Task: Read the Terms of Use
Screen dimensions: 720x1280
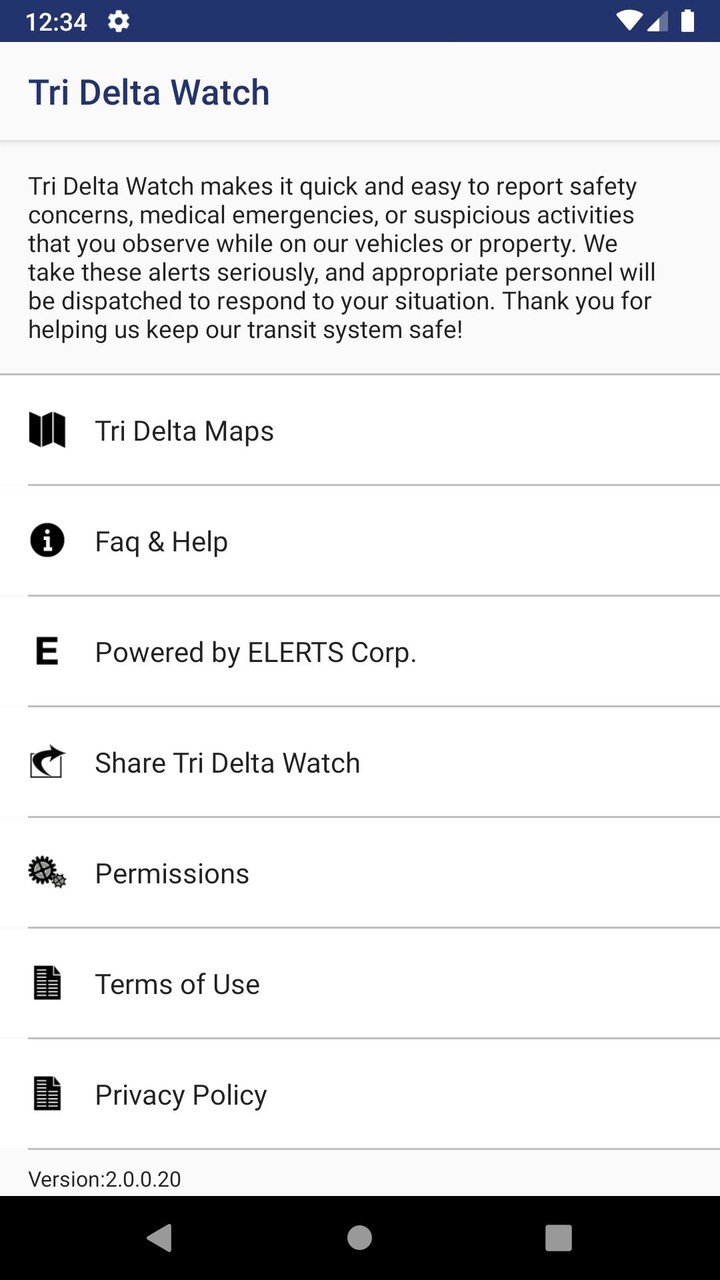Action: 177,983
